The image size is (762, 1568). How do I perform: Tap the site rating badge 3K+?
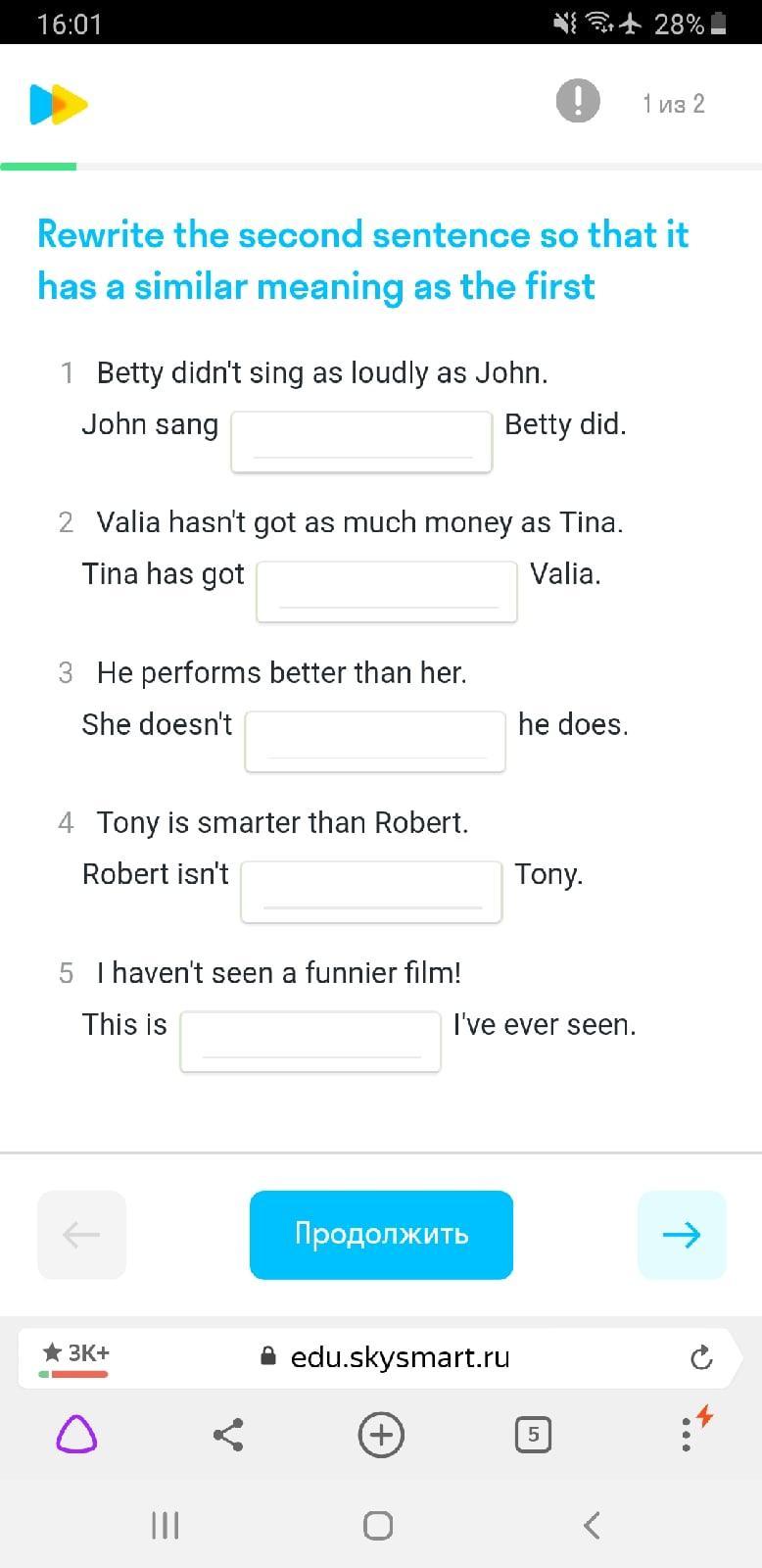(76, 1356)
